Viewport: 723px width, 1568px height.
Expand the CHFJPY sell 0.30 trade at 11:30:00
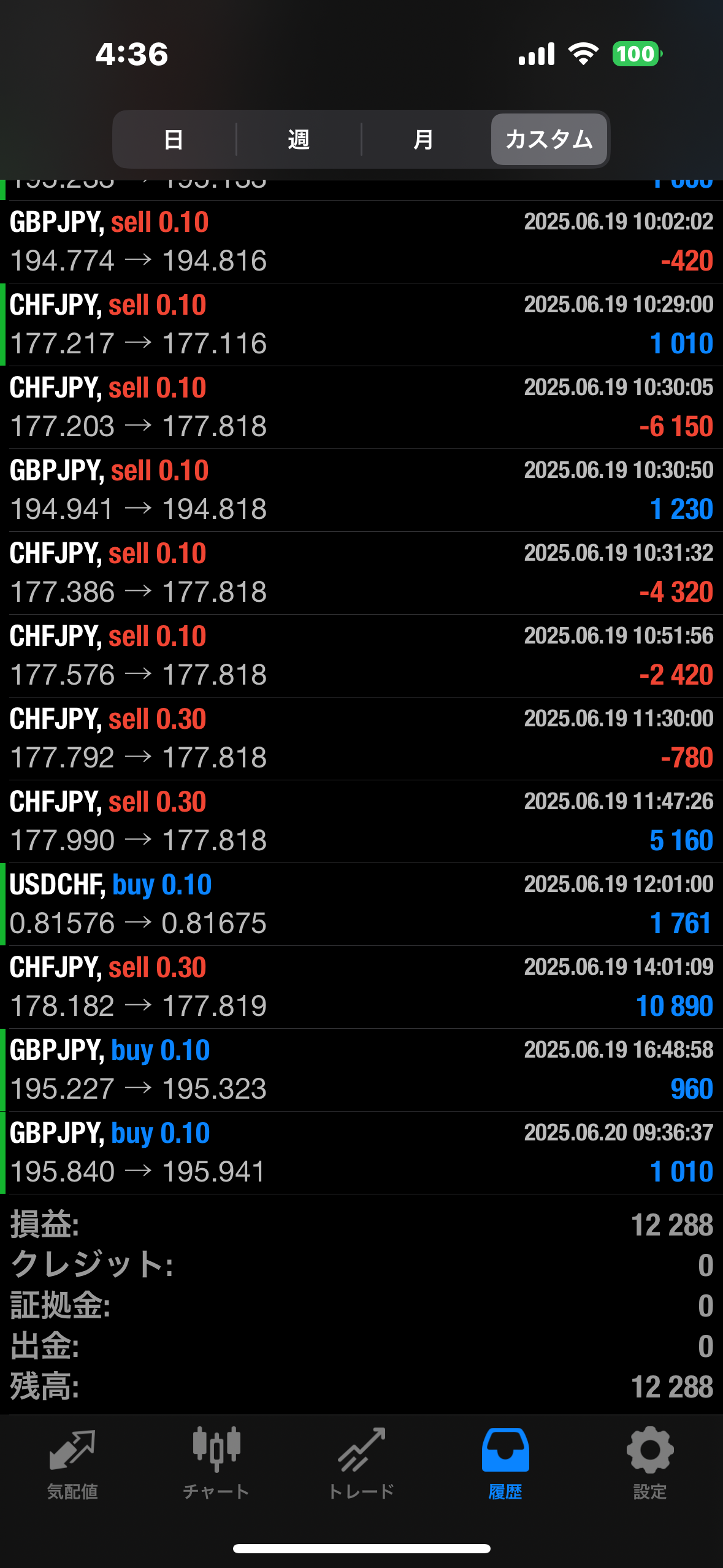361,739
